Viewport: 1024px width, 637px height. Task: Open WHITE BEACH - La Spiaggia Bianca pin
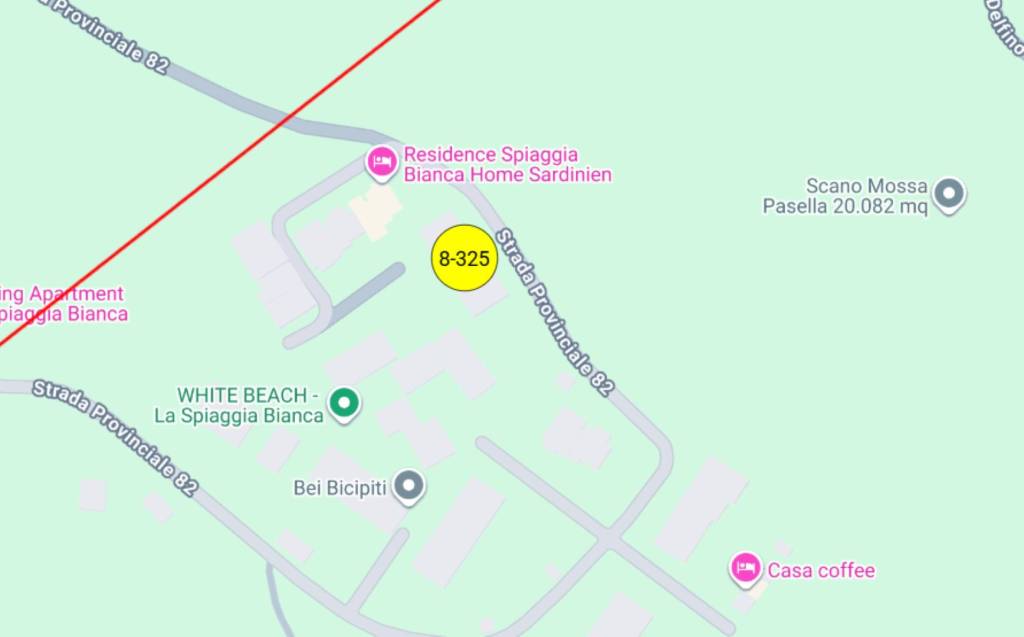[x=345, y=403]
